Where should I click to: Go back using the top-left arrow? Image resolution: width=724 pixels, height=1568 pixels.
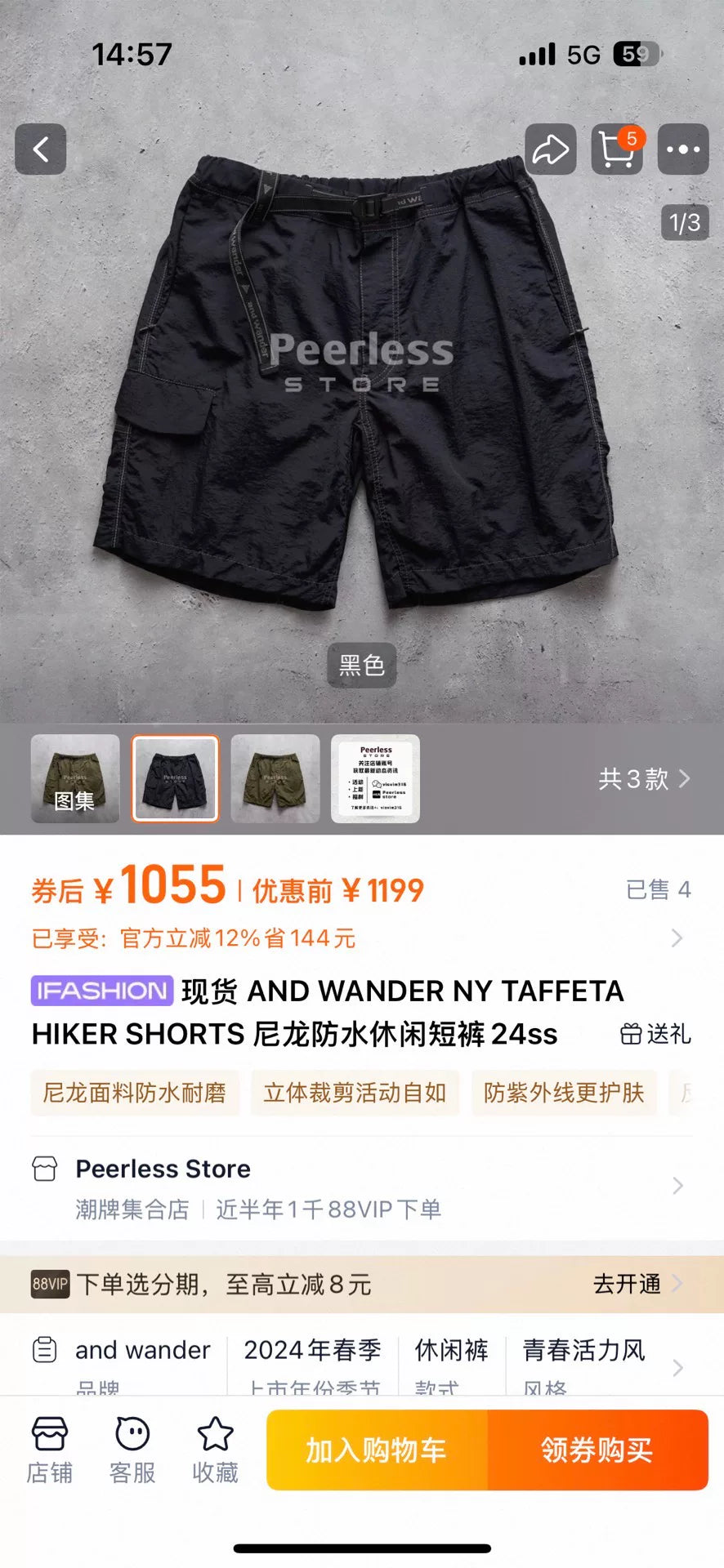tap(40, 149)
